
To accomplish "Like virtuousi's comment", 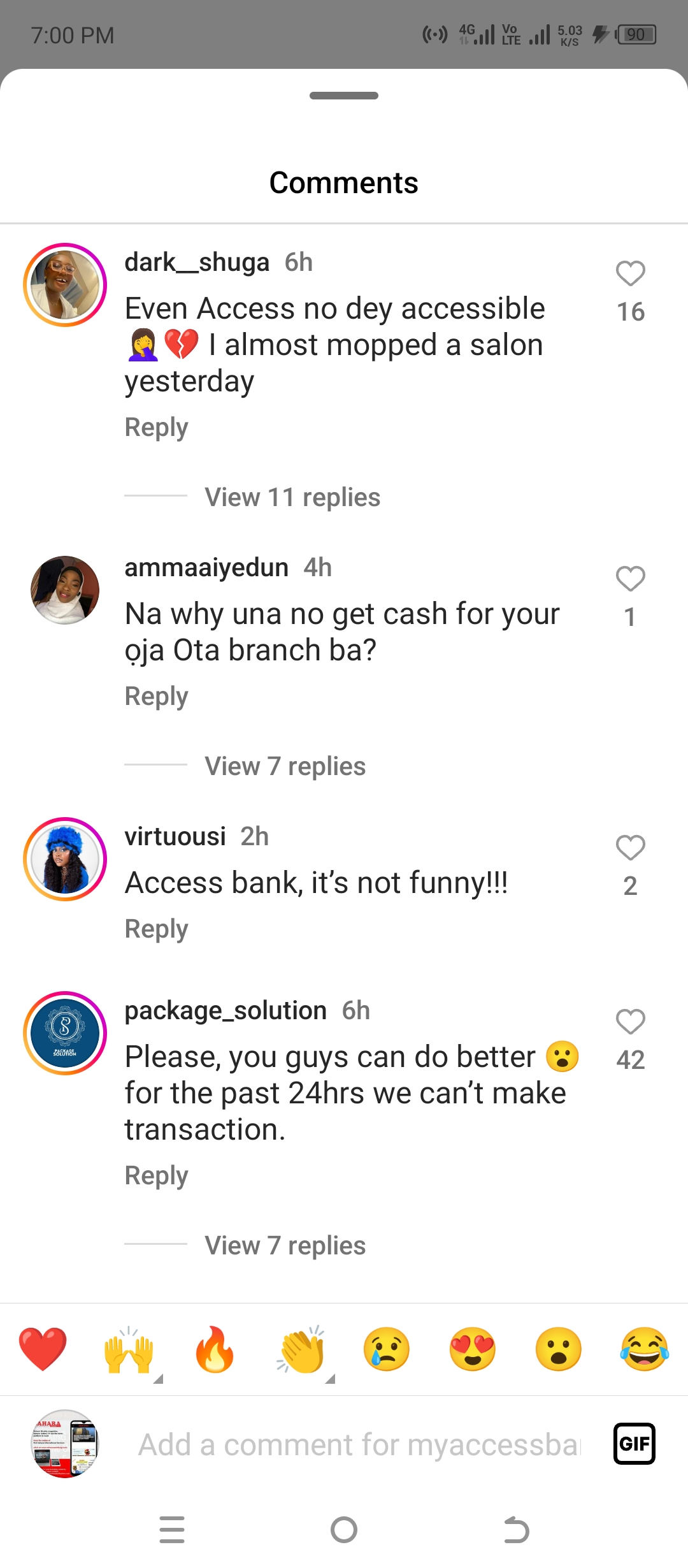I will [x=630, y=848].
